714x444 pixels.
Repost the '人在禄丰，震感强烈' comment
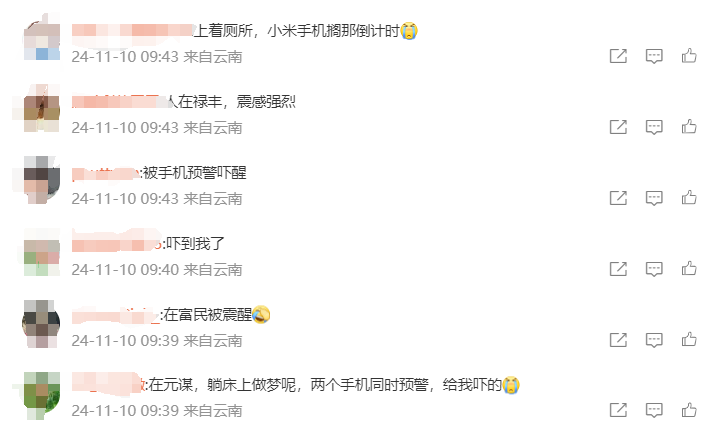(x=618, y=127)
